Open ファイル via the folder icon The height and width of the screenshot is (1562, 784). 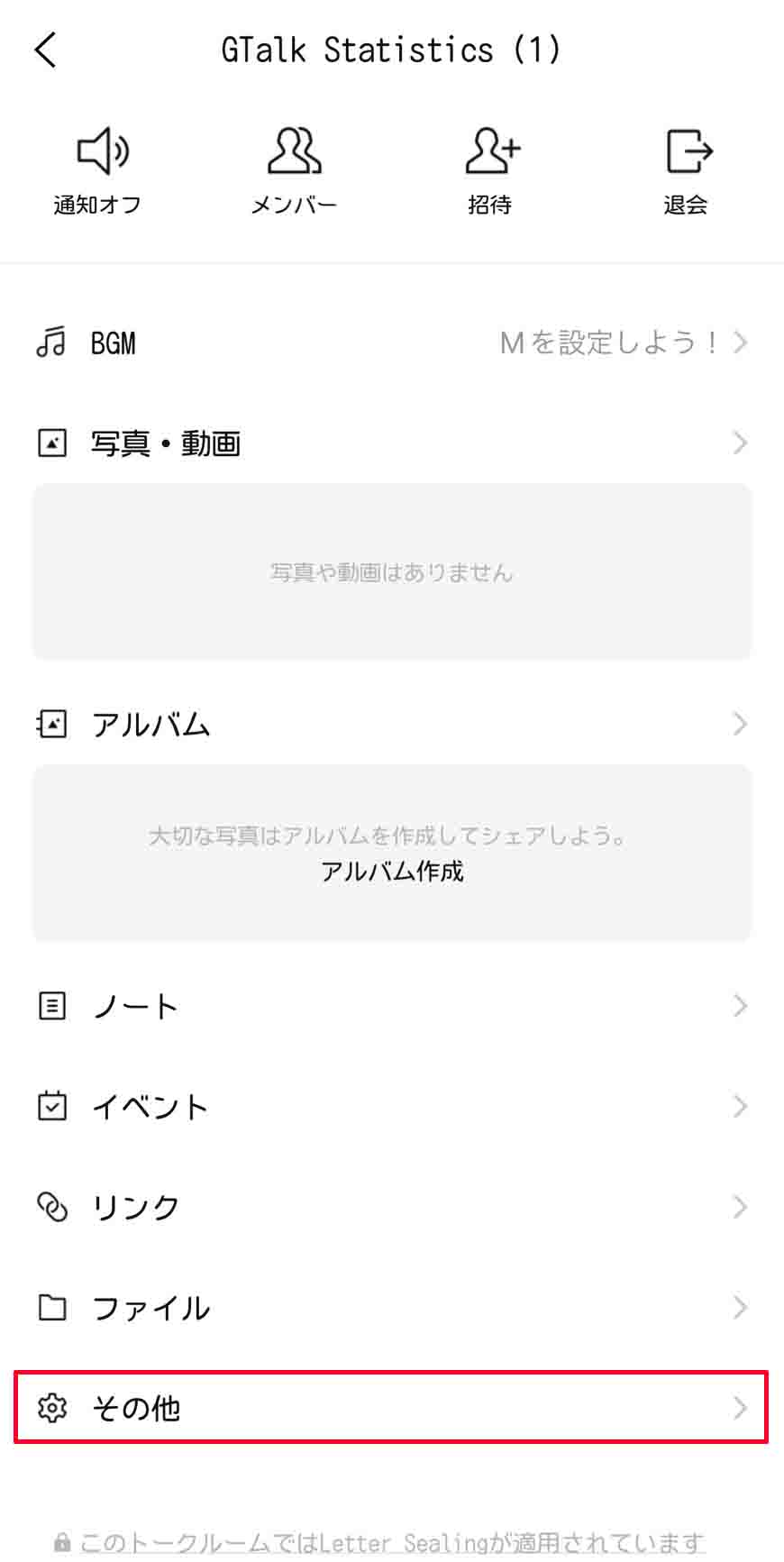coord(52,1307)
